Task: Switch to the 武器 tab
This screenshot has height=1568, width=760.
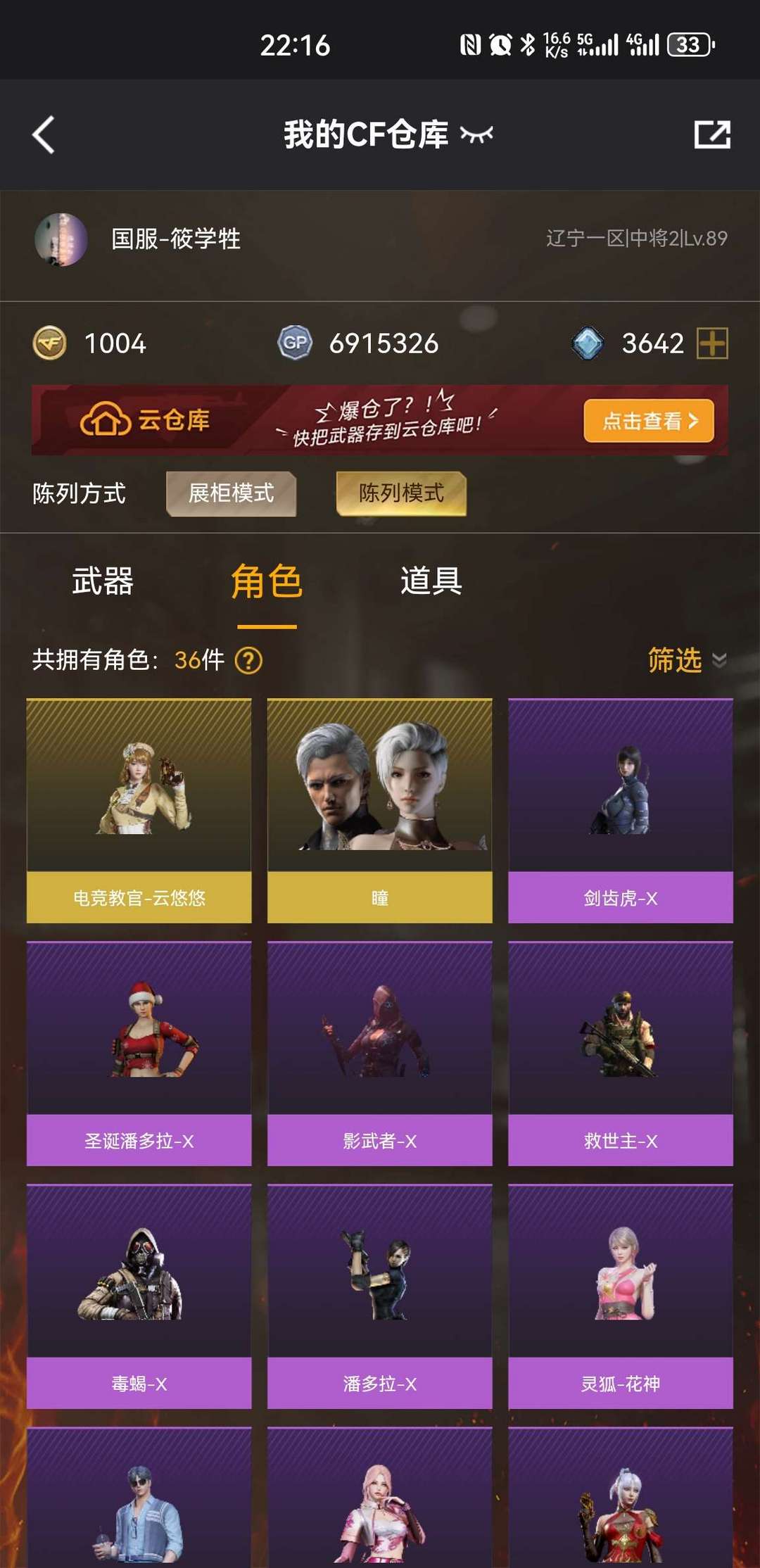Action: click(103, 581)
